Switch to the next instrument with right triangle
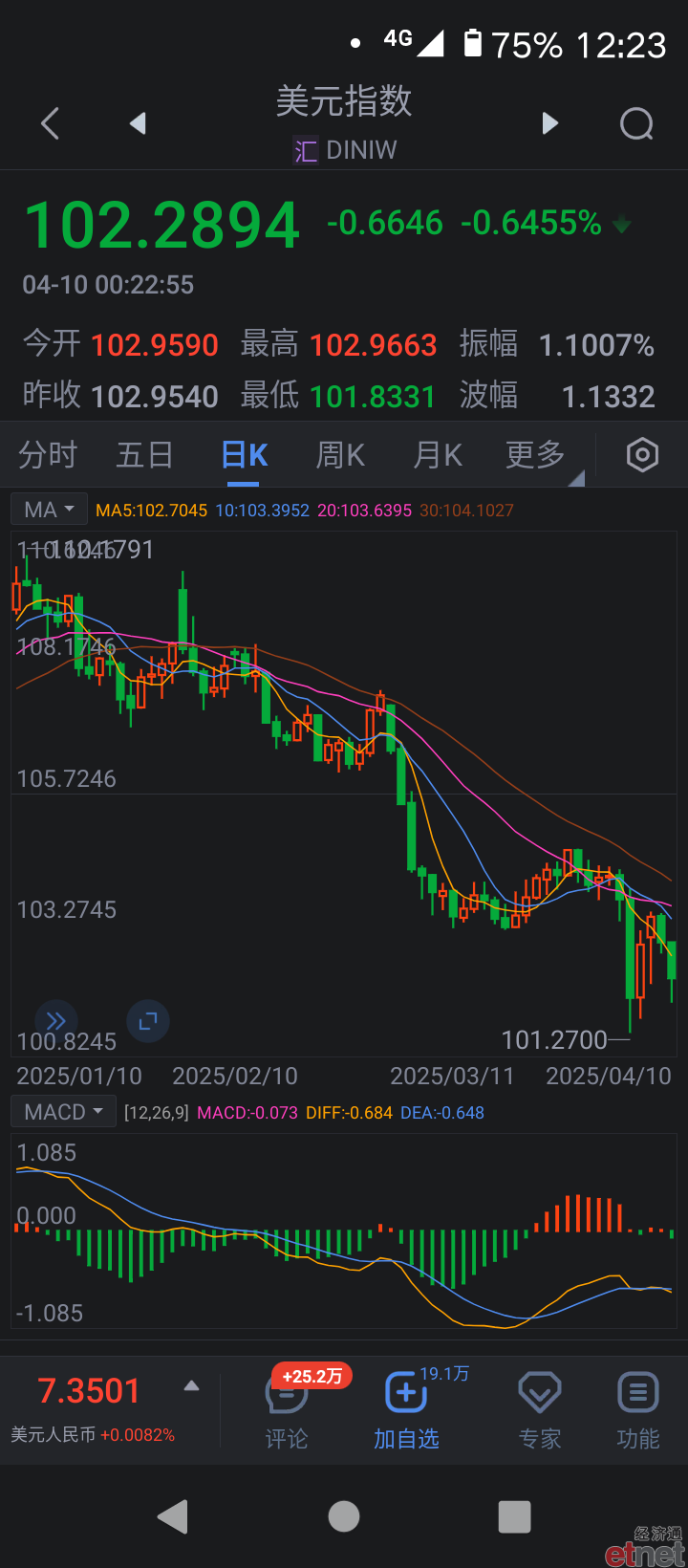688x1568 pixels. coord(549,123)
